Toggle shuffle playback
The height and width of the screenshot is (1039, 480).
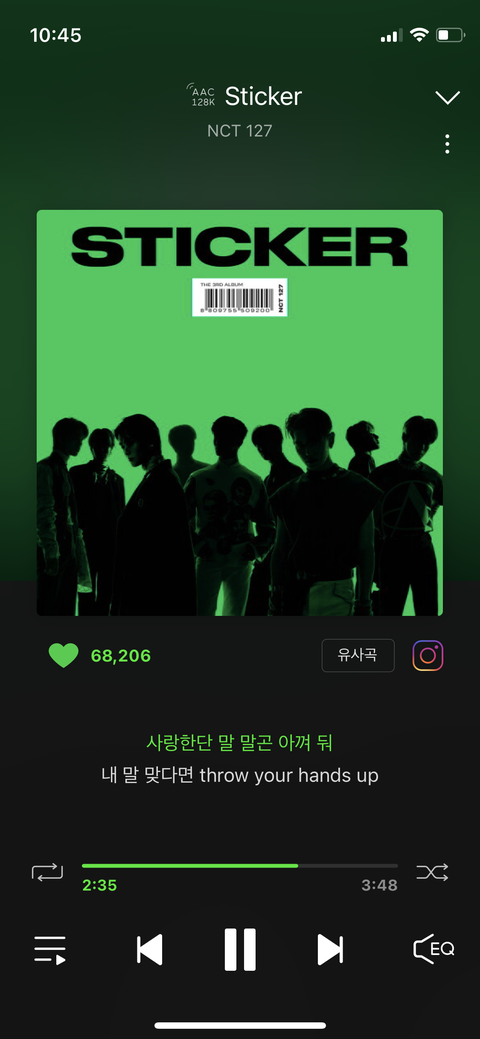pos(432,872)
